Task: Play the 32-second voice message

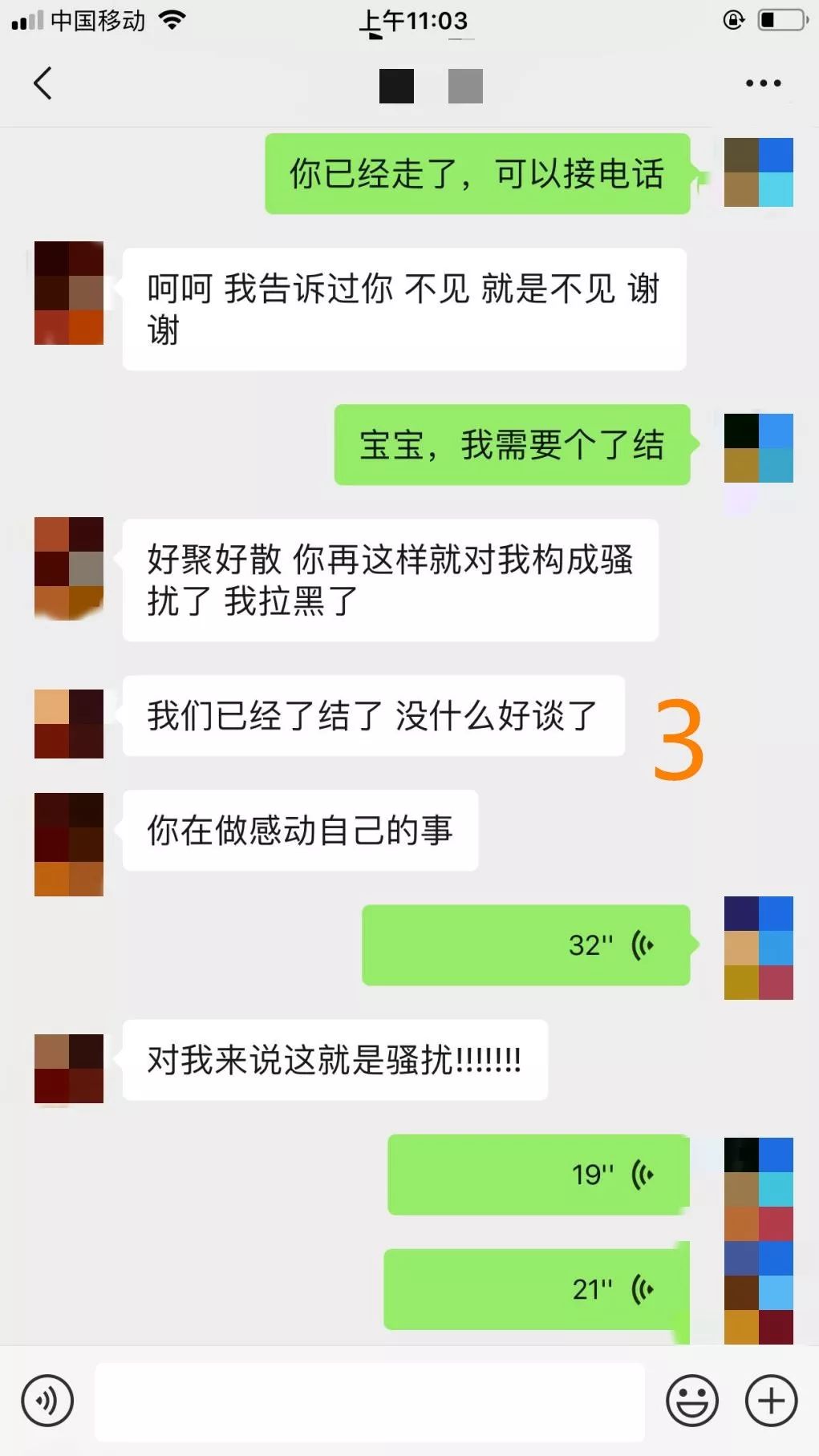Action: 526,945
